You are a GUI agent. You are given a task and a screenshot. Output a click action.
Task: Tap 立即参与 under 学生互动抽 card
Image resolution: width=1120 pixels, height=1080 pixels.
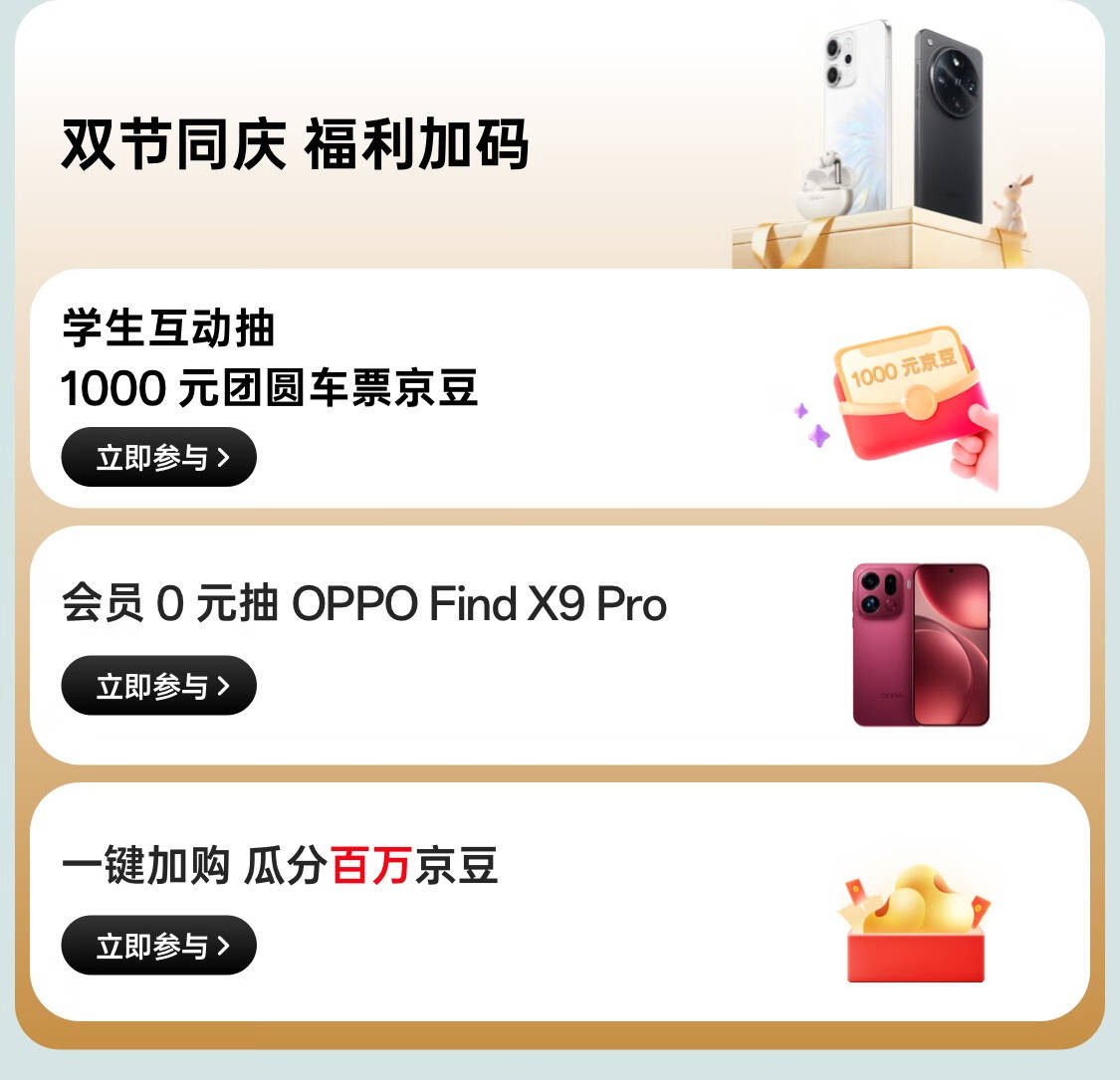pos(159,457)
